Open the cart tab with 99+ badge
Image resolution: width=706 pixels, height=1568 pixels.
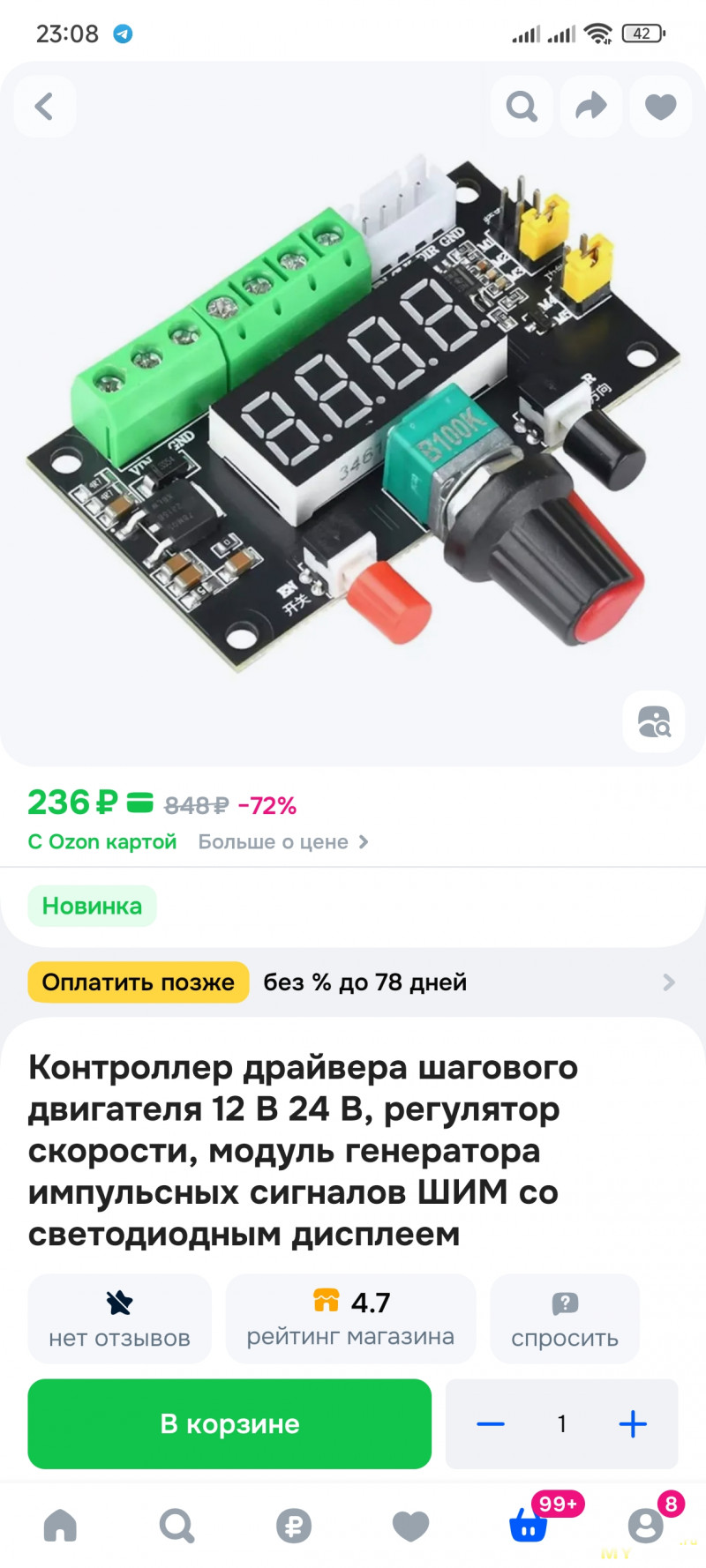click(529, 1525)
